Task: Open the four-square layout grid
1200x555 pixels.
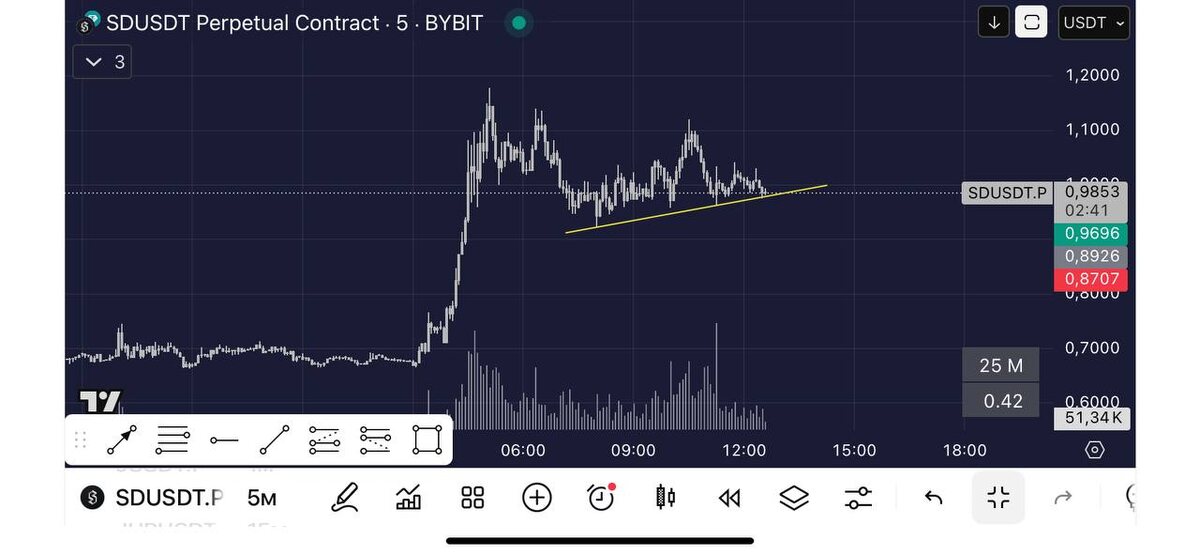Action: 472,497
